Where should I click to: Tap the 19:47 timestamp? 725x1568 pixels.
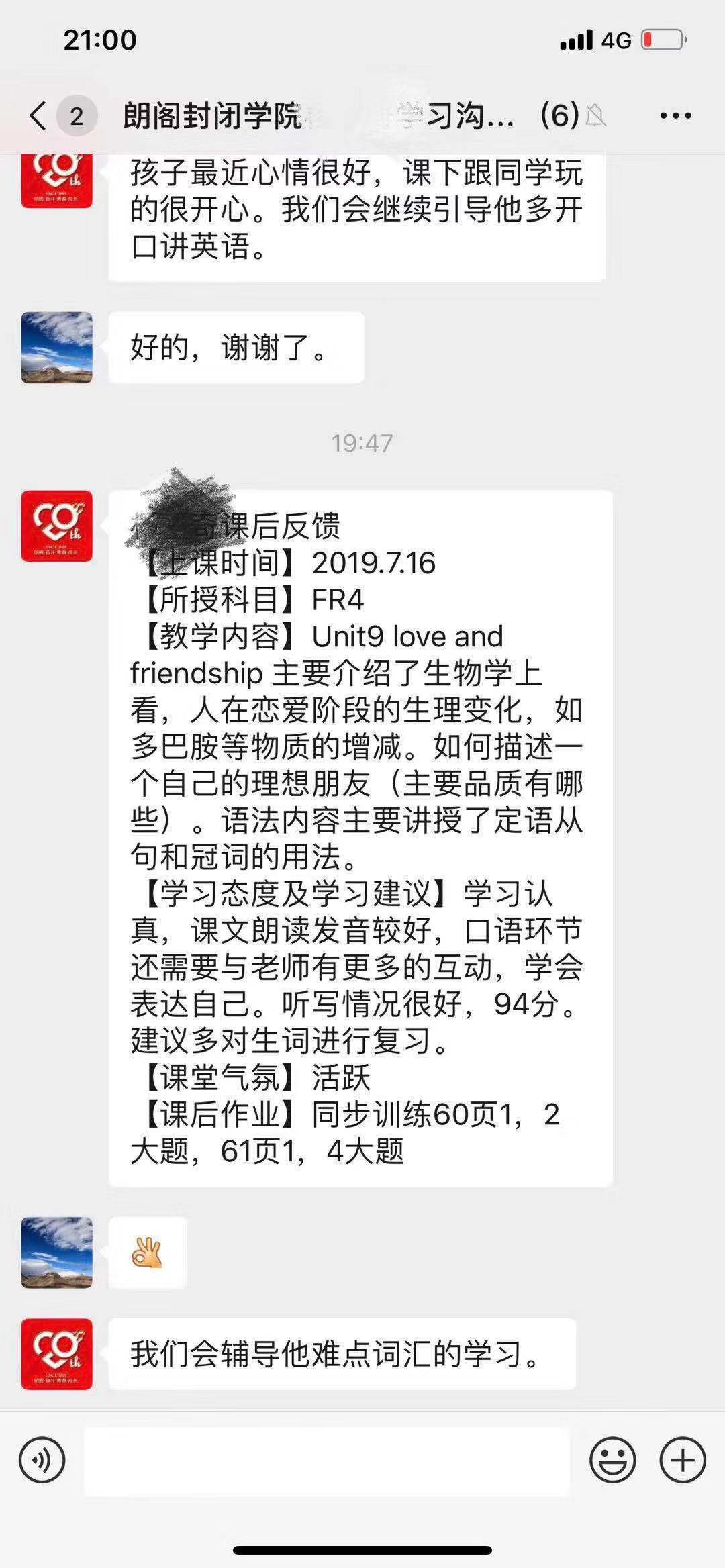[362, 442]
